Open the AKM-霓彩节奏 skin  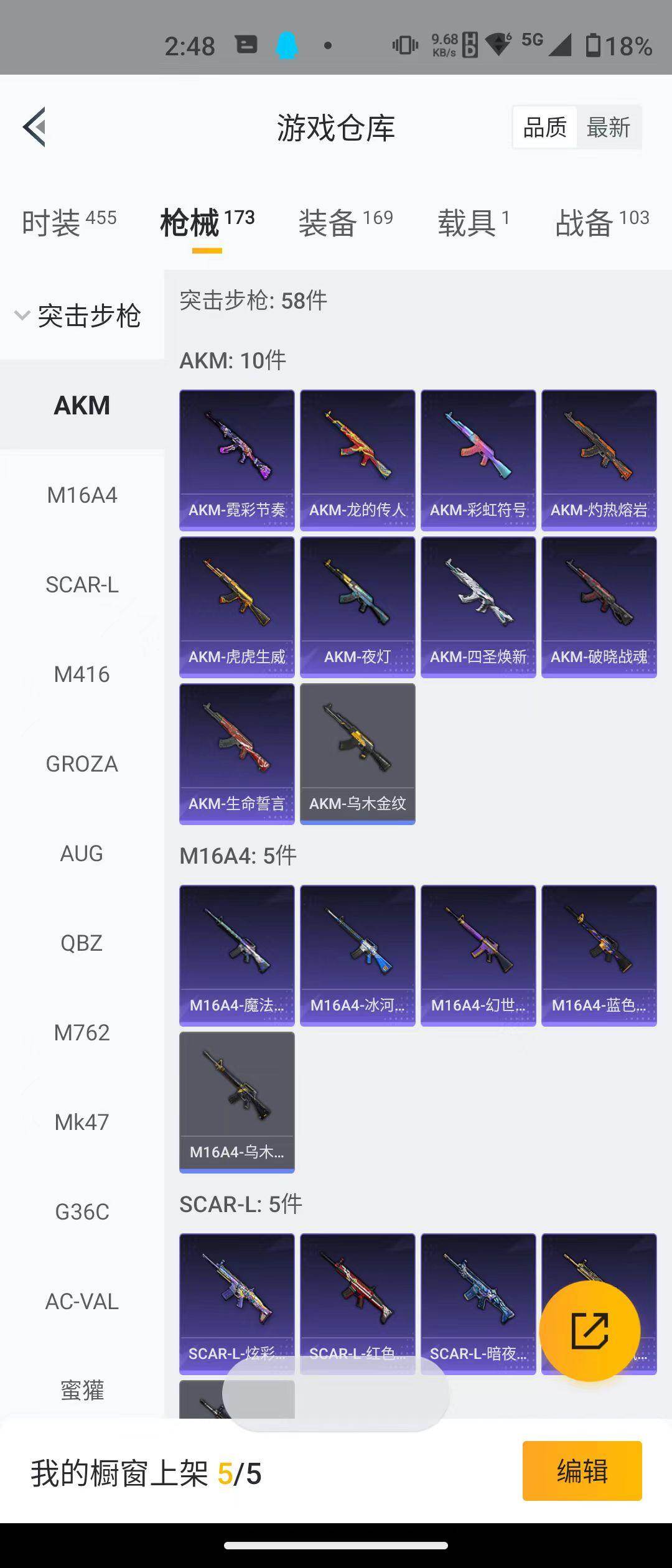pyautogui.click(x=236, y=460)
